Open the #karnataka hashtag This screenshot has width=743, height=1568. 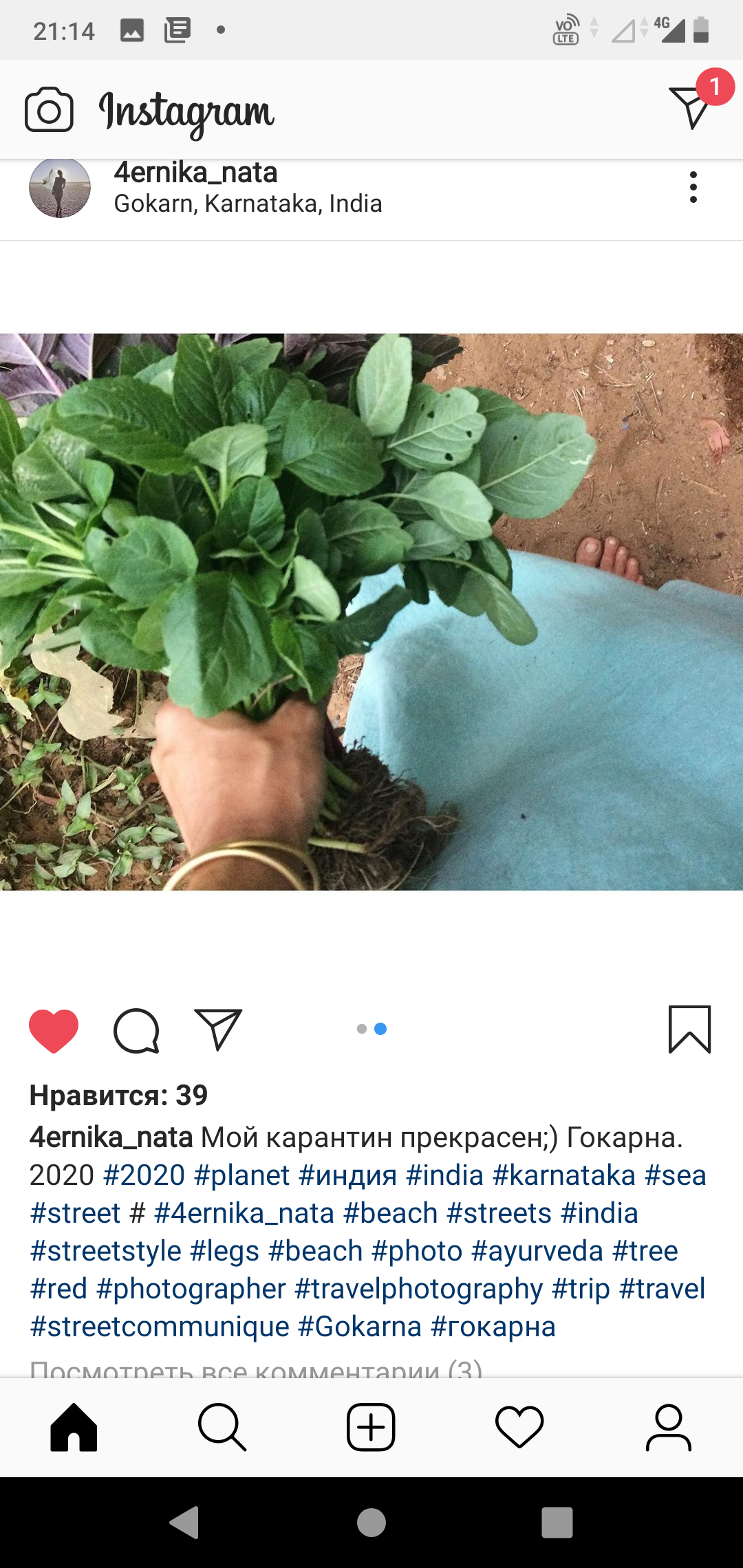pos(564,1175)
